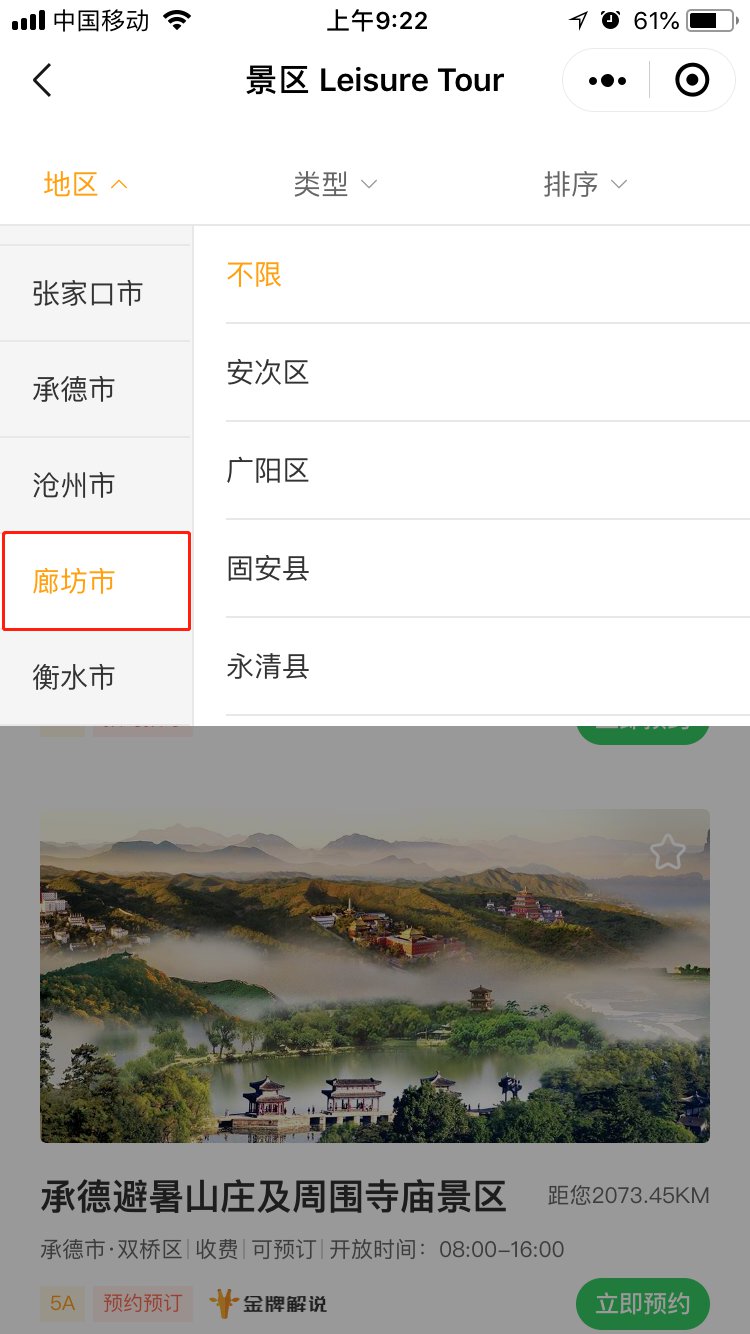Expand the 类型 type filter
This screenshot has width=750, height=1334.
coord(335,184)
